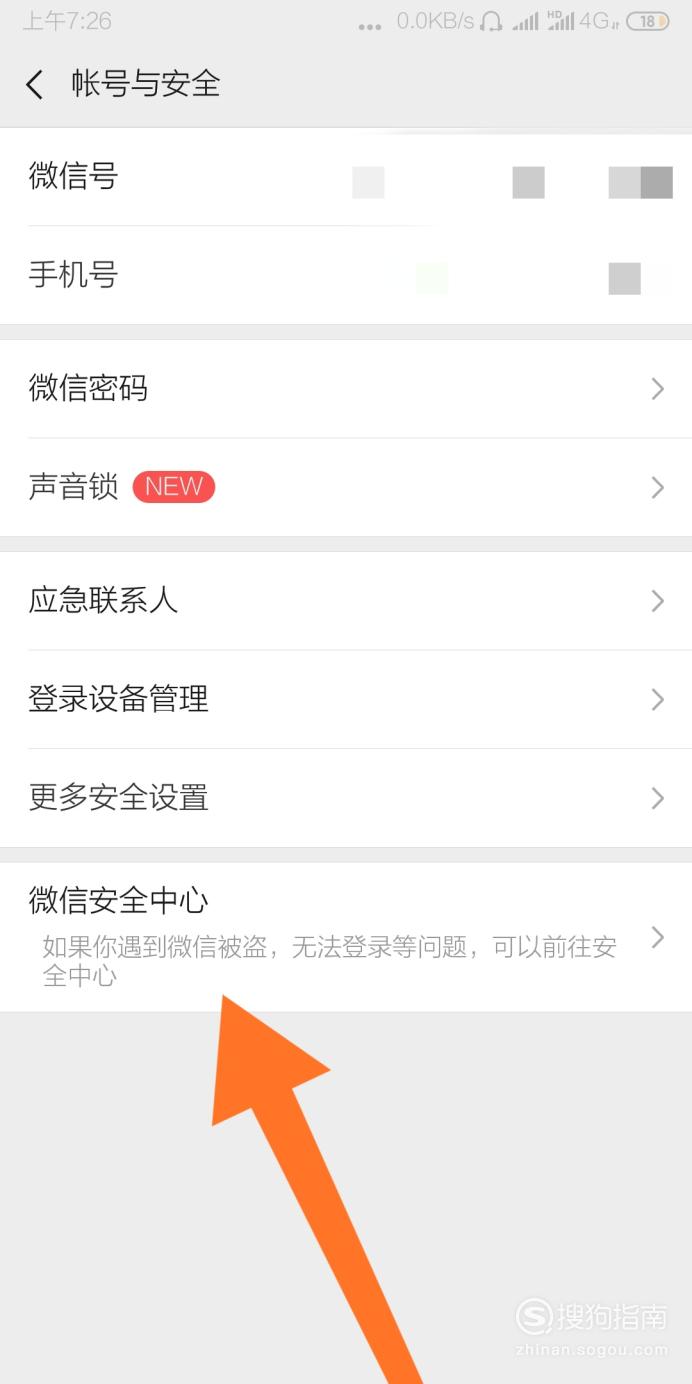Open 微信安全中心
692x1384 pixels.
[x=346, y=937]
